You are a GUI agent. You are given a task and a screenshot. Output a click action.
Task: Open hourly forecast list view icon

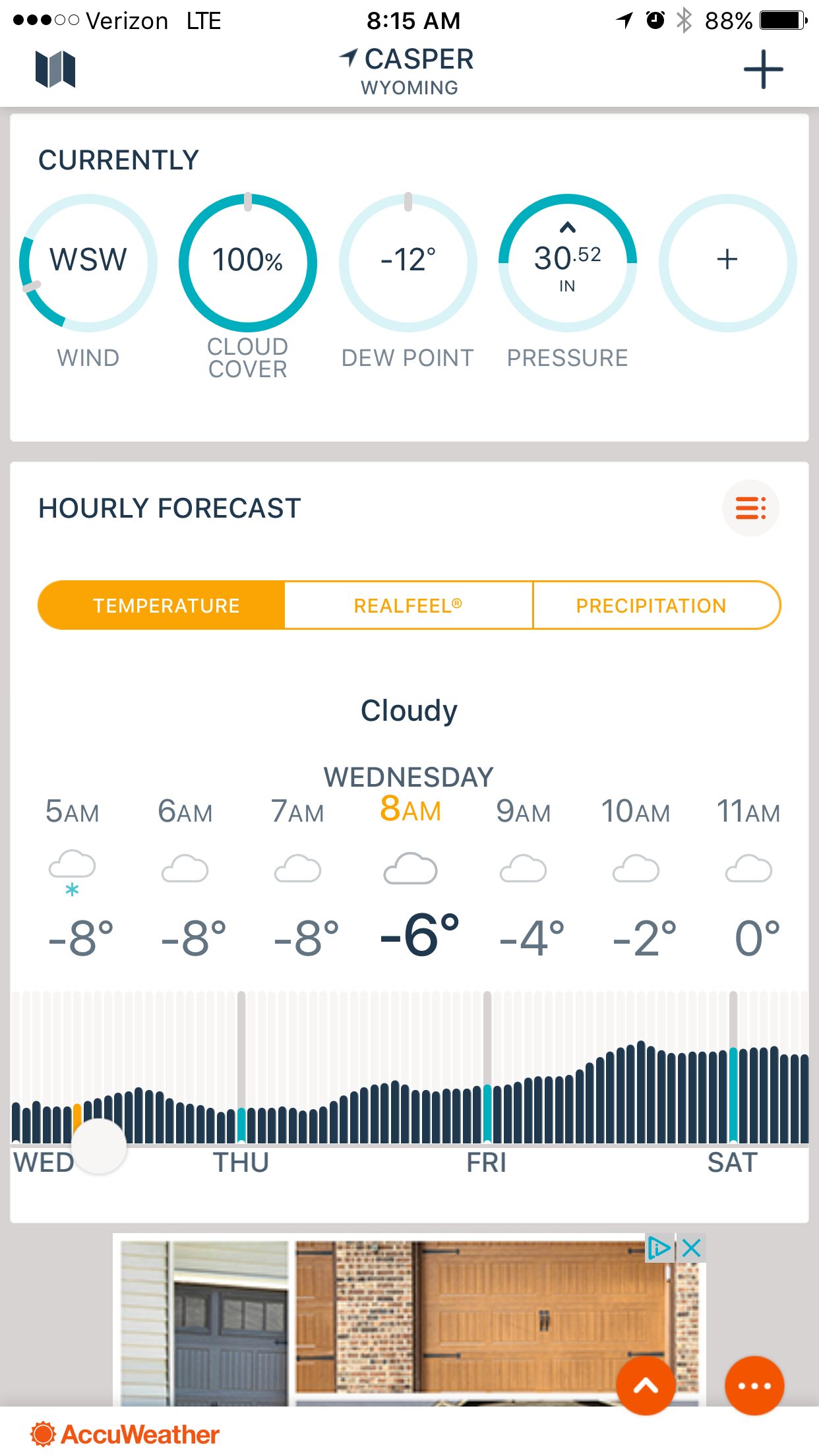coord(750,508)
